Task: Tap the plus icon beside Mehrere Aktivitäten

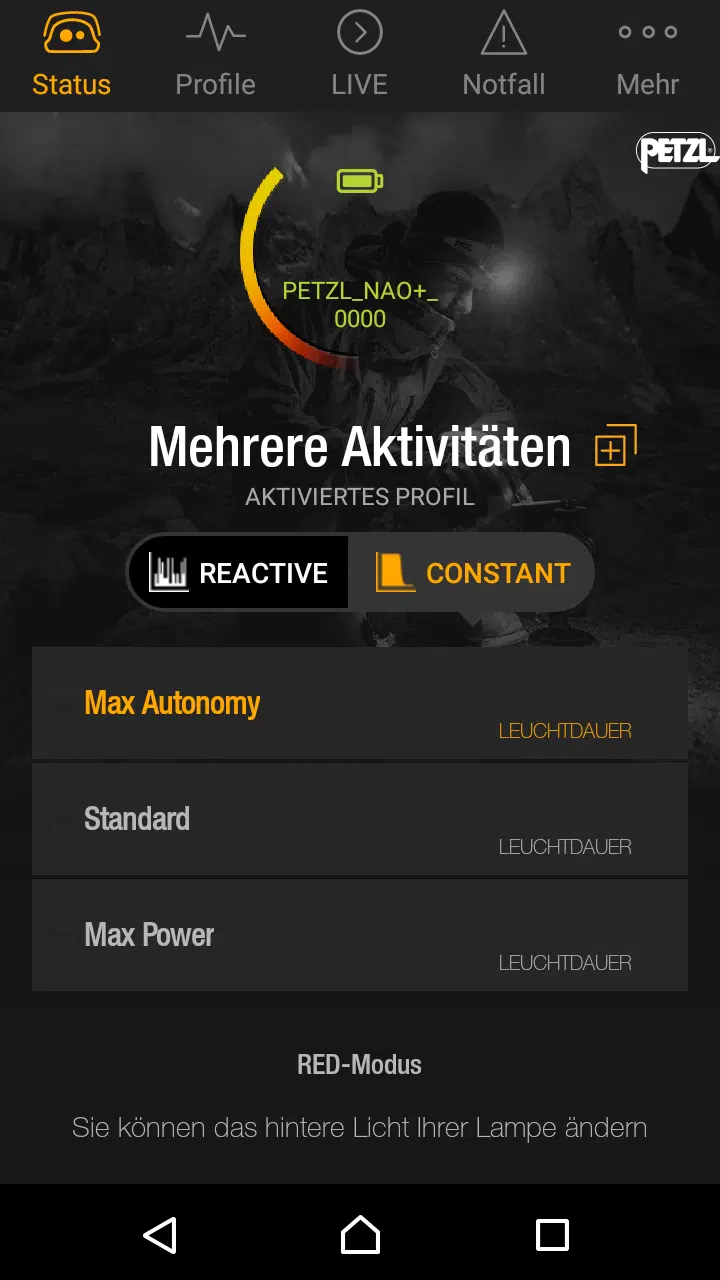Action: 615,447
